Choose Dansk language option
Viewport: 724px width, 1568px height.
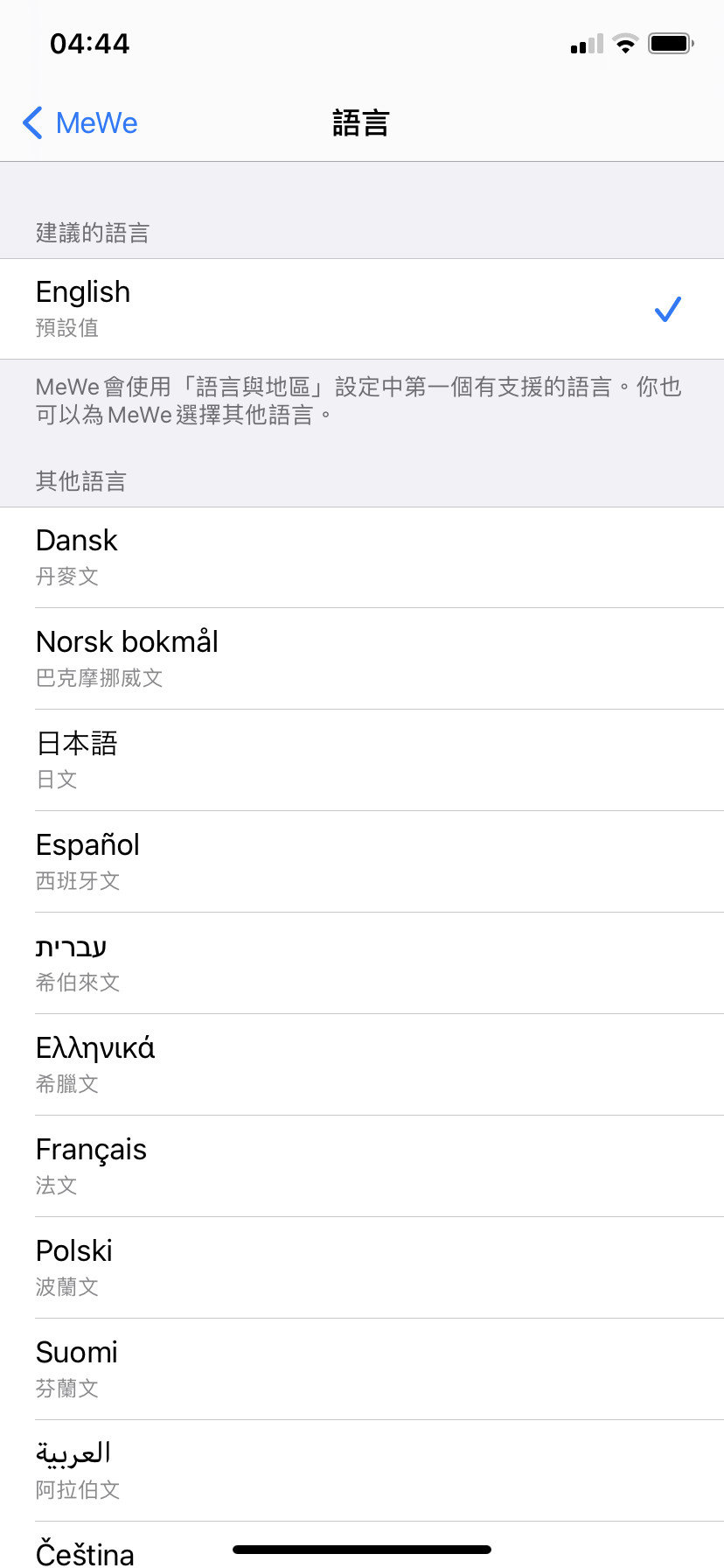[x=362, y=557]
